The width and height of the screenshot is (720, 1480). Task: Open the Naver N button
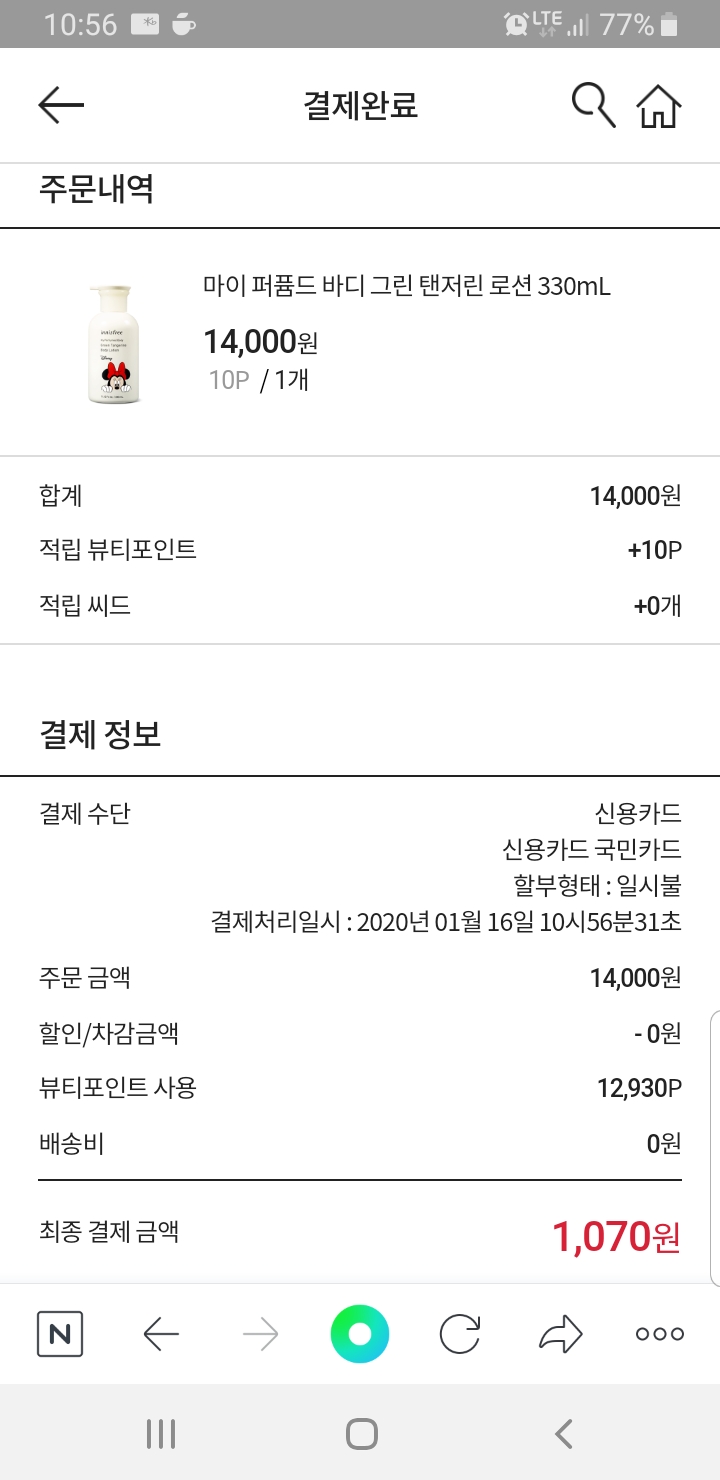pyautogui.click(x=60, y=1333)
